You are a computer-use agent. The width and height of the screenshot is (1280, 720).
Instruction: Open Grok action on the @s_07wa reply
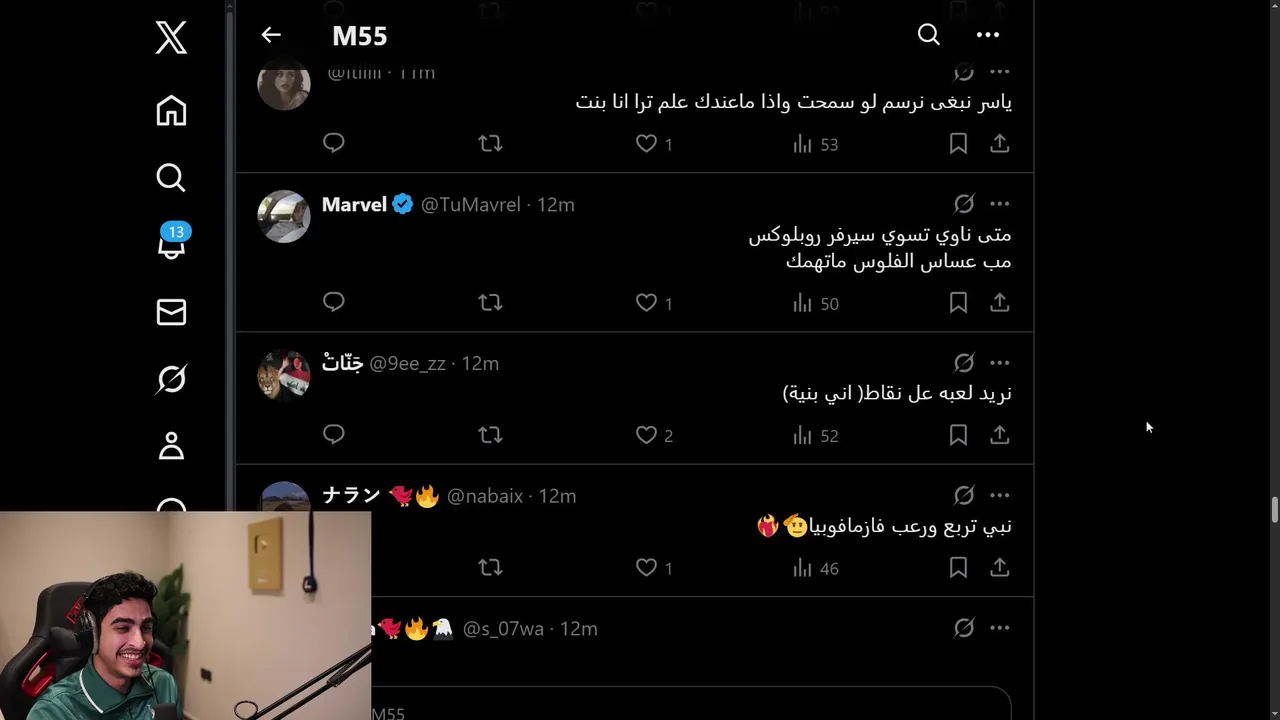[963, 628]
